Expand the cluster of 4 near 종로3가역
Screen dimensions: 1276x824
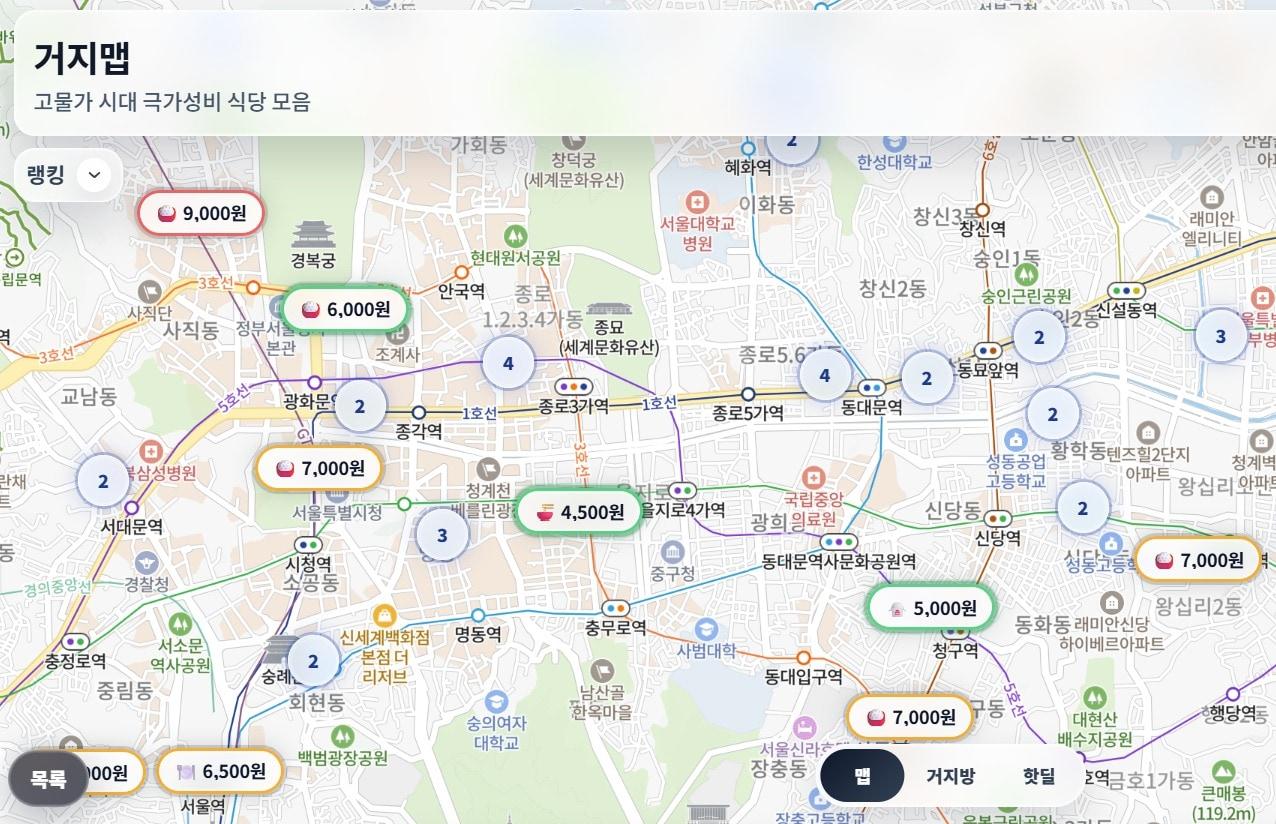(508, 363)
